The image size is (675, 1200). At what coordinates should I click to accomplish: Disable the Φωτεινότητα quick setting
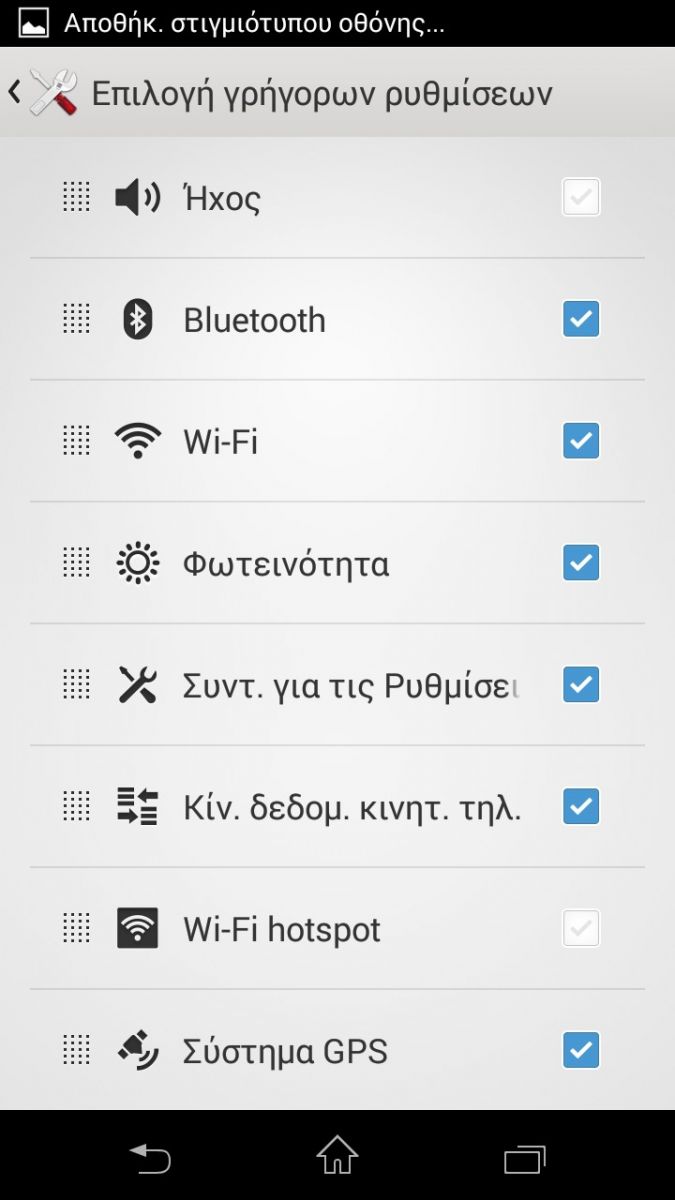(x=581, y=563)
